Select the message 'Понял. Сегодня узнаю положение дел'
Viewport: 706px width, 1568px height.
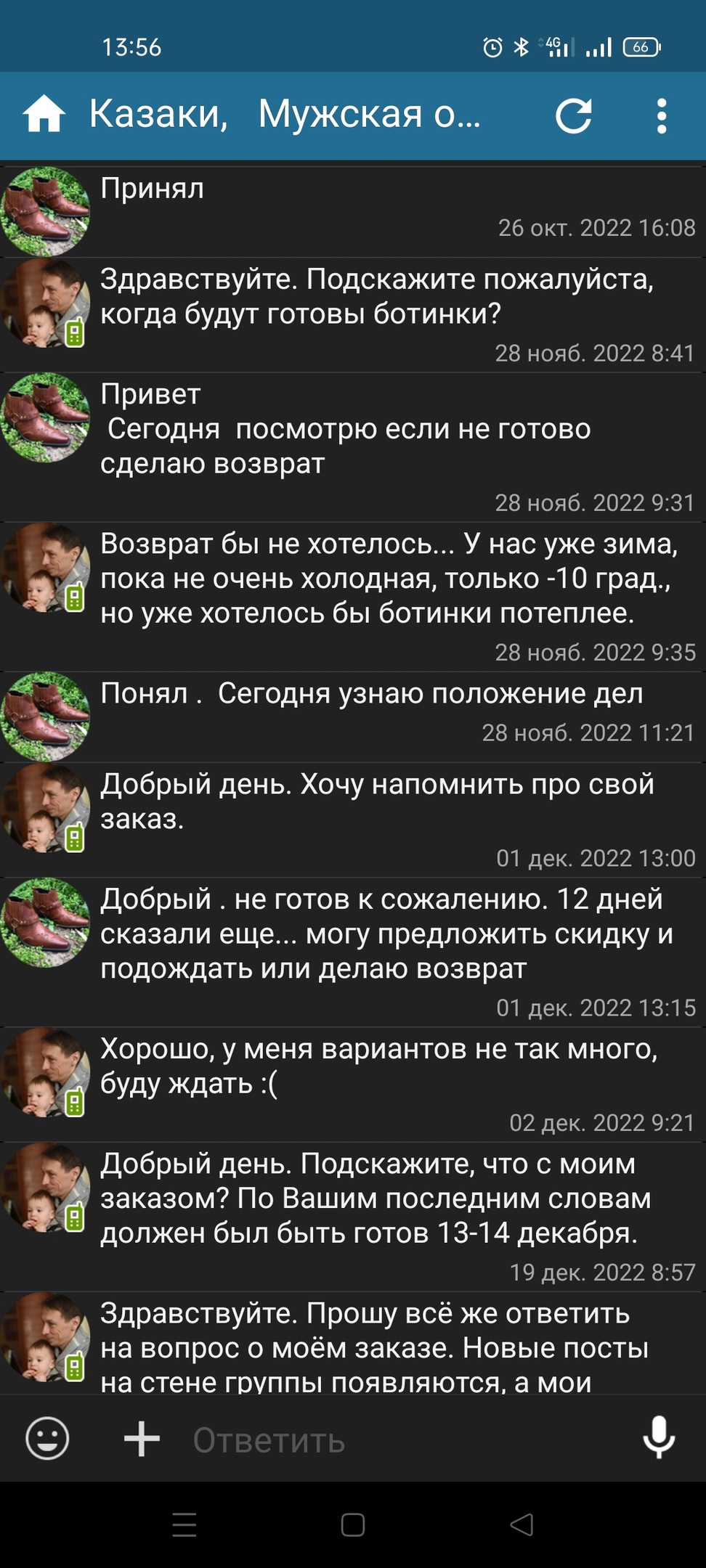tap(372, 694)
